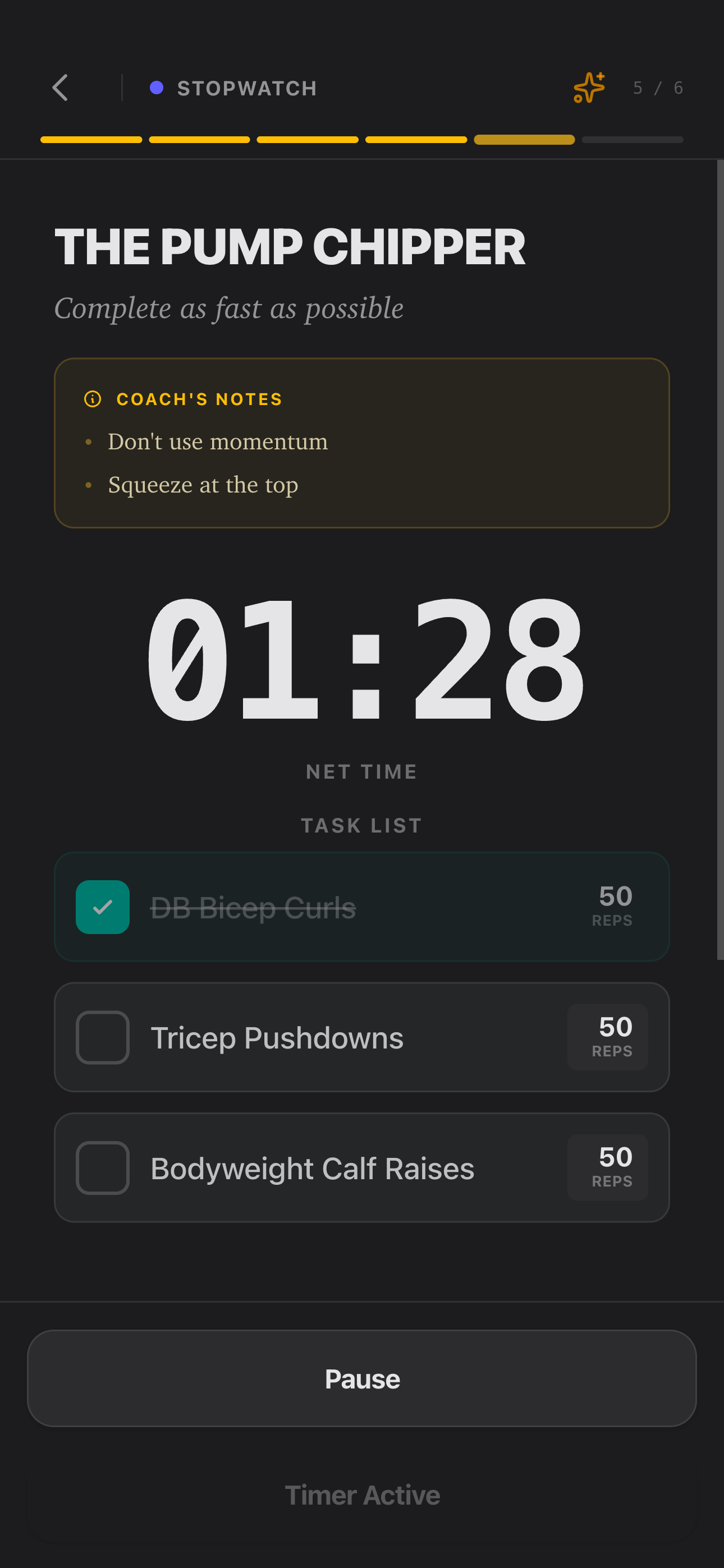Open the TASK LIST section header
Screen dimensions: 724x1568
pyautogui.click(x=361, y=825)
